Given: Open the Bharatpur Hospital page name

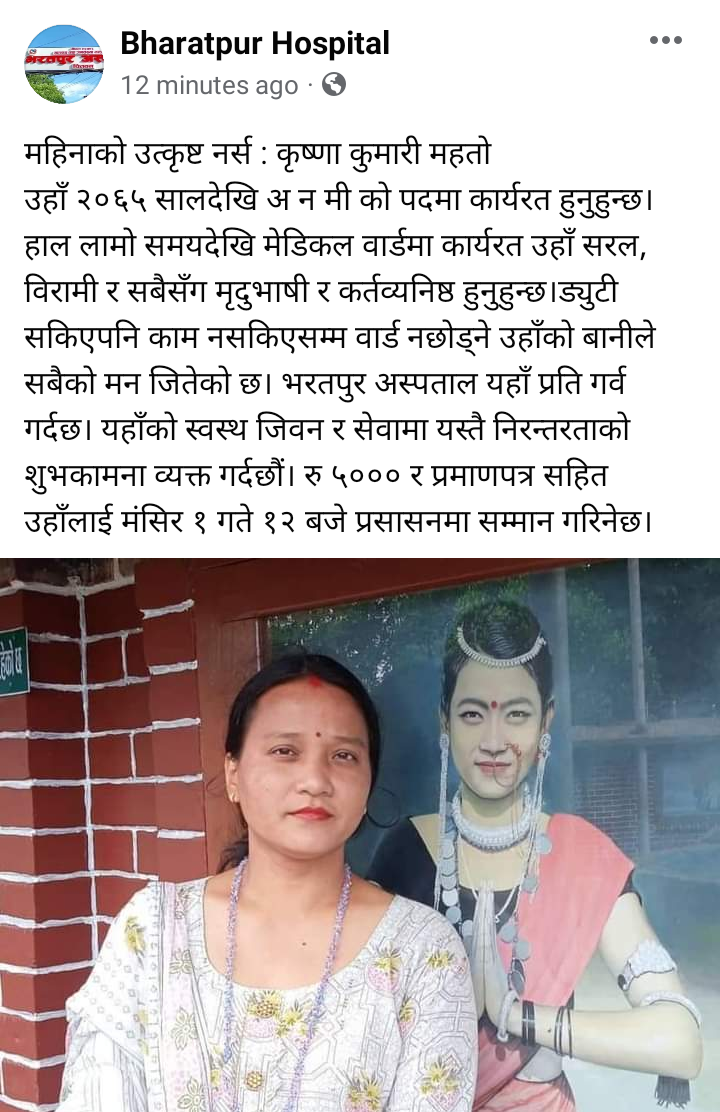Looking at the screenshot, I should tap(254, 44).
